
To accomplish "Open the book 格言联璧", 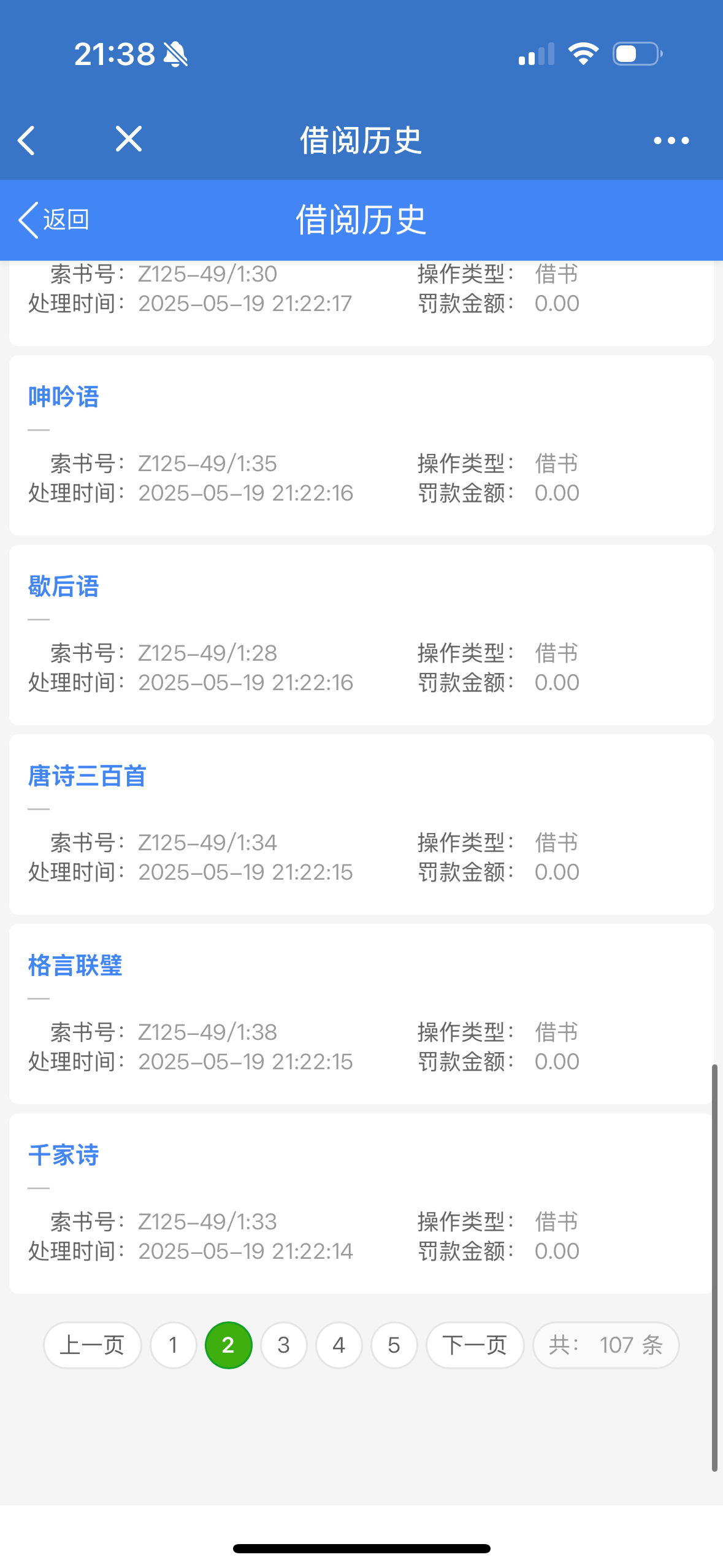I will pyautogui.click(x=75, y=966).
